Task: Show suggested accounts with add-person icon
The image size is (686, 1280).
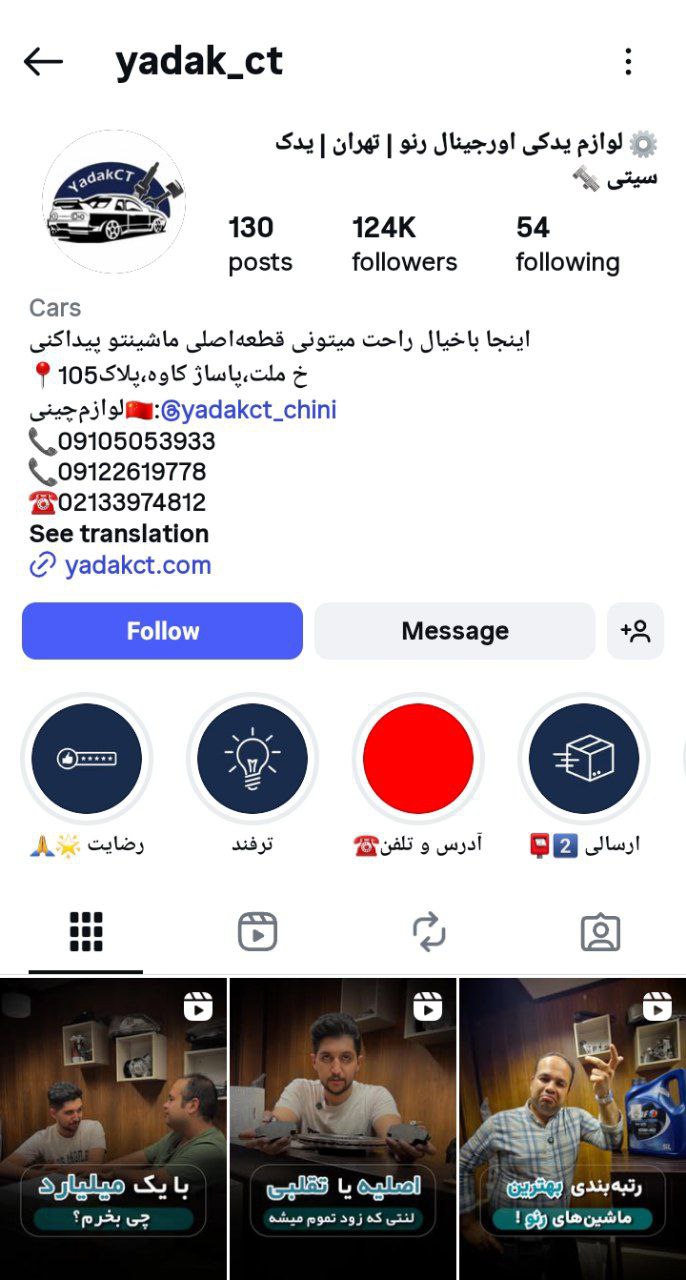Action: 635,631
